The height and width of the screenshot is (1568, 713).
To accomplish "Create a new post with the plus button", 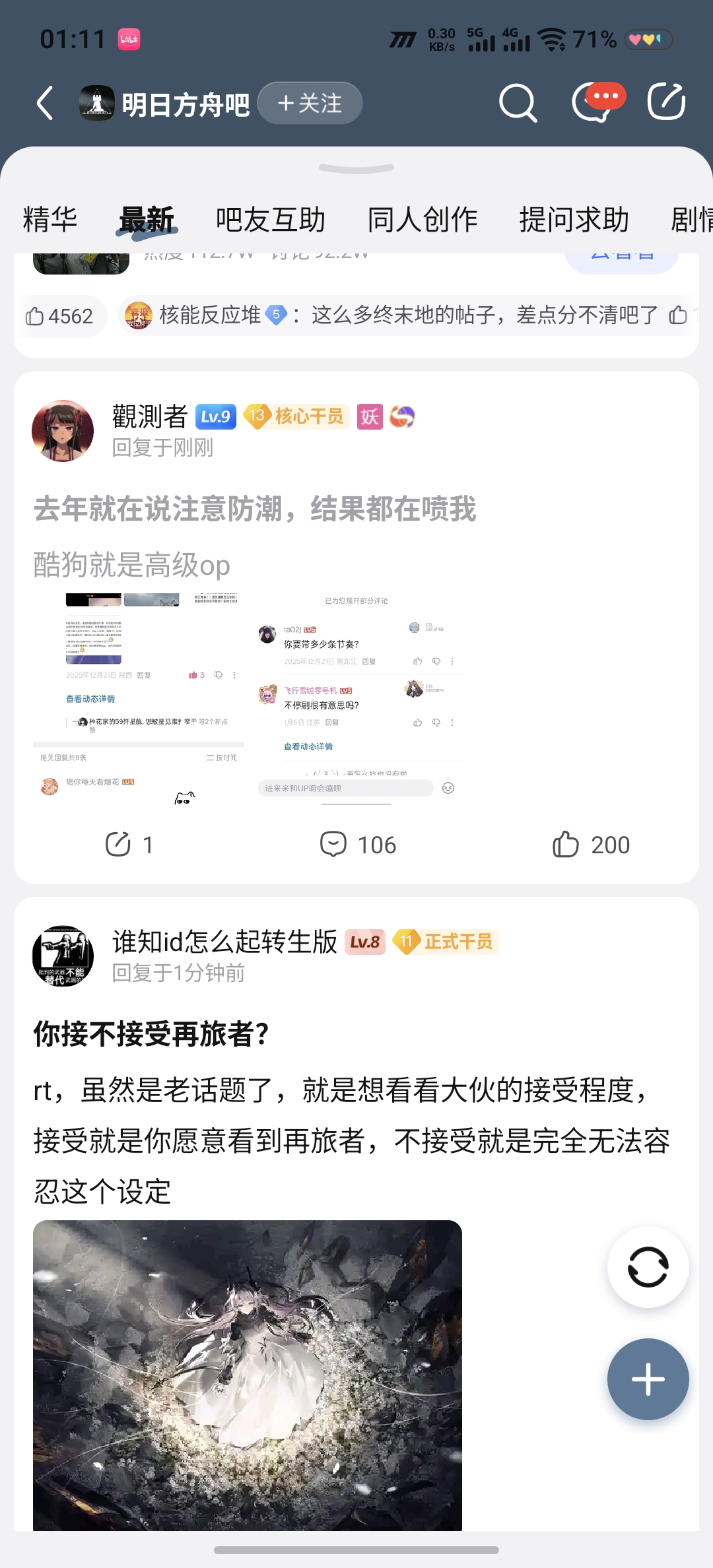I will [648, 1379].
